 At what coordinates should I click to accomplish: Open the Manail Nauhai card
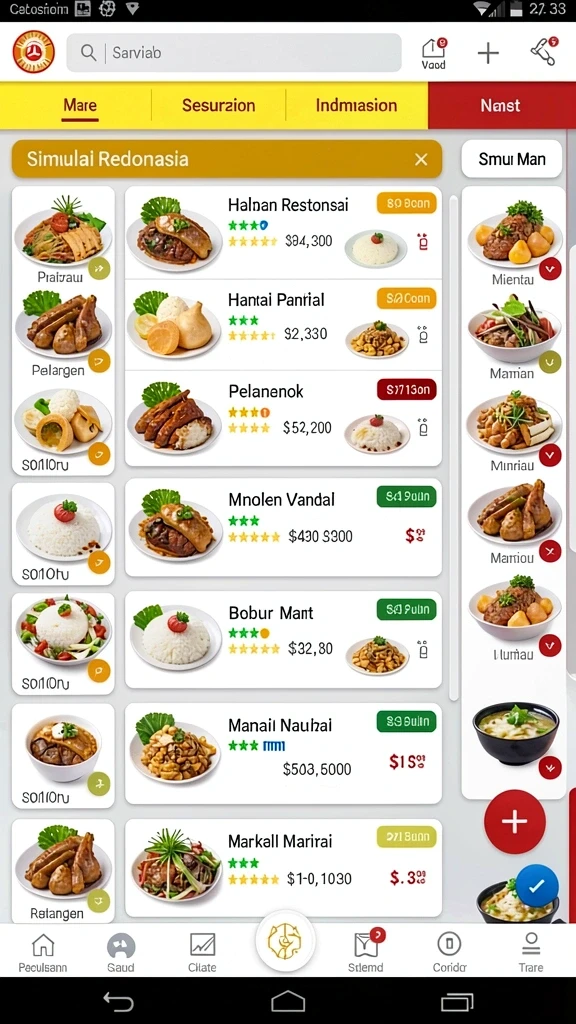click(283, 753)
